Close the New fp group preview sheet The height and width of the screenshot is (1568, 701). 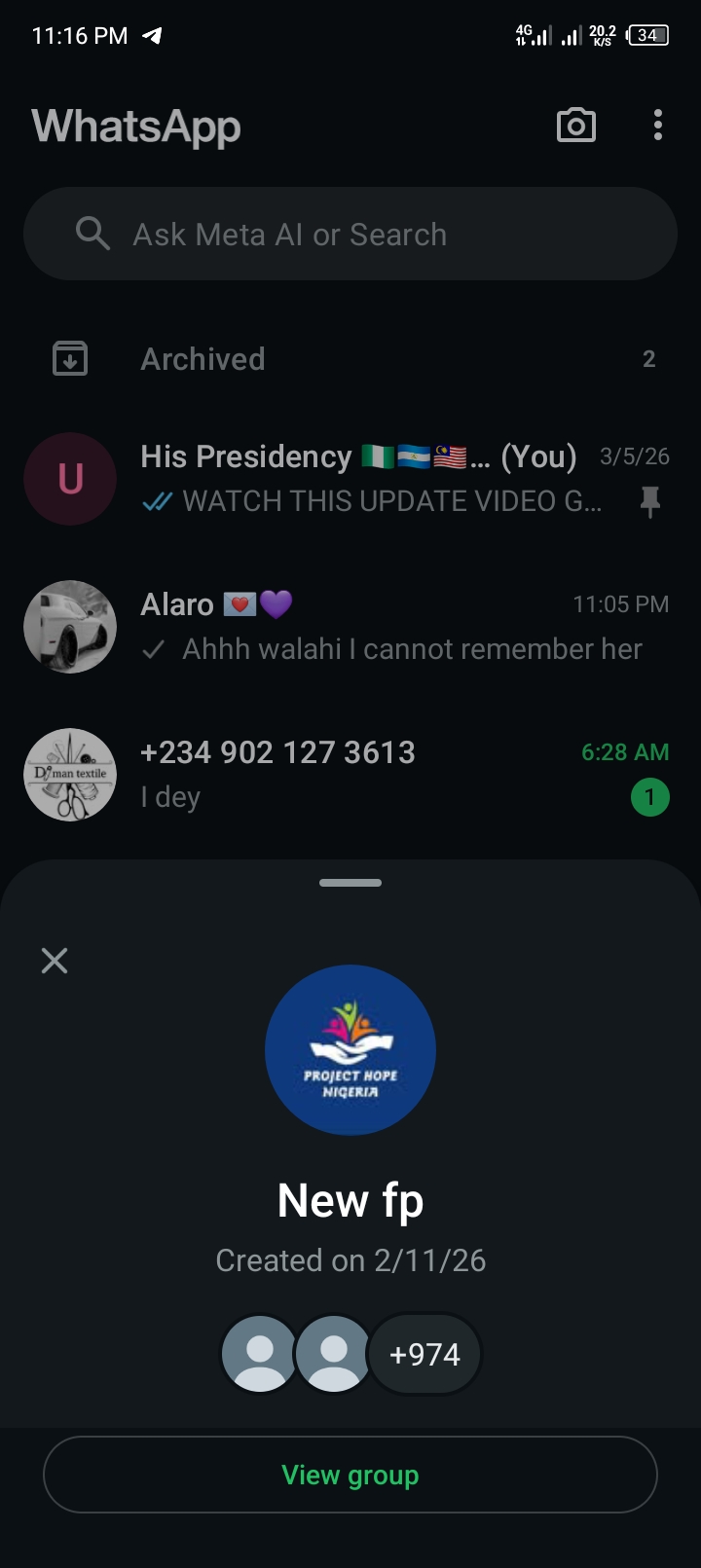point(55,961)
